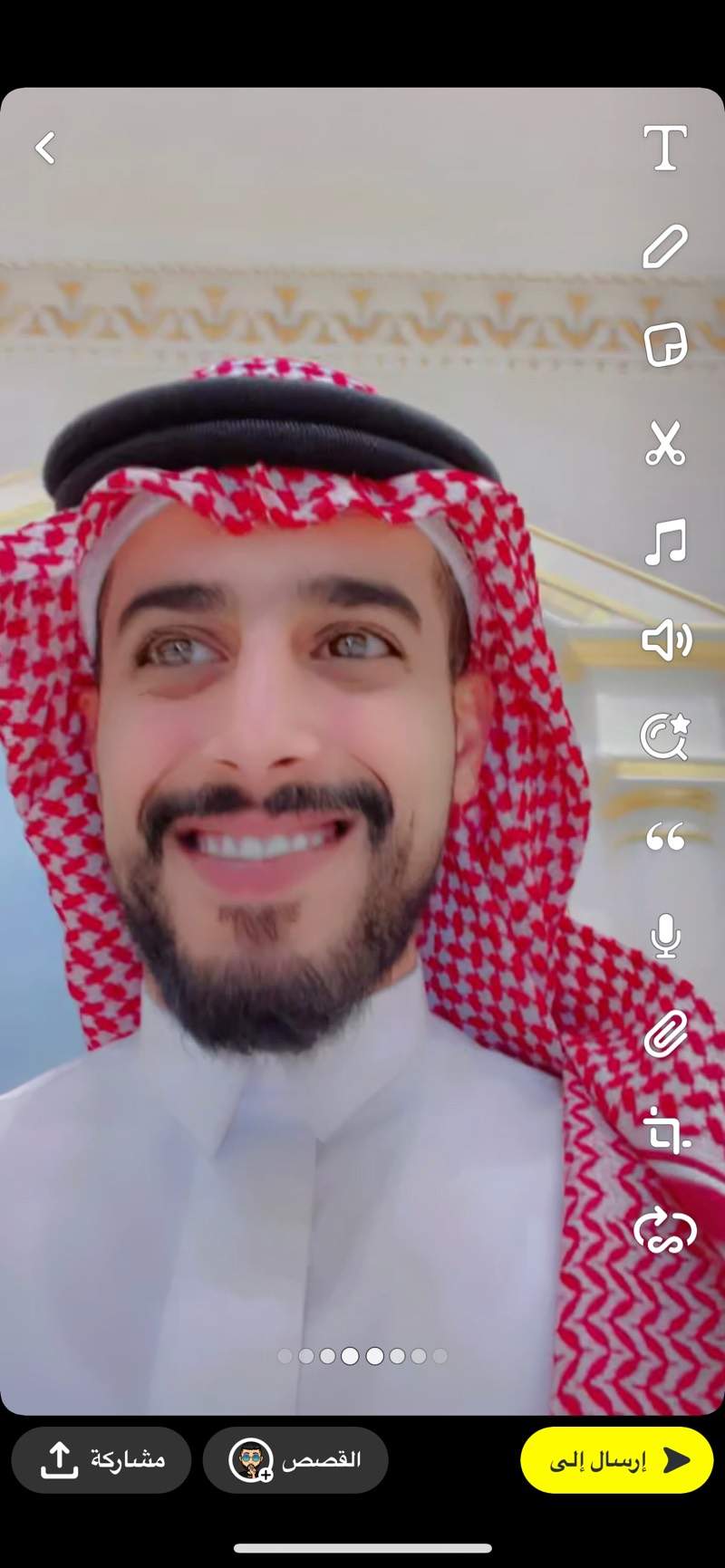Mute the snap's sound
The height and width of the screenshot is (1568, 725).
click(x=667, y=641)
